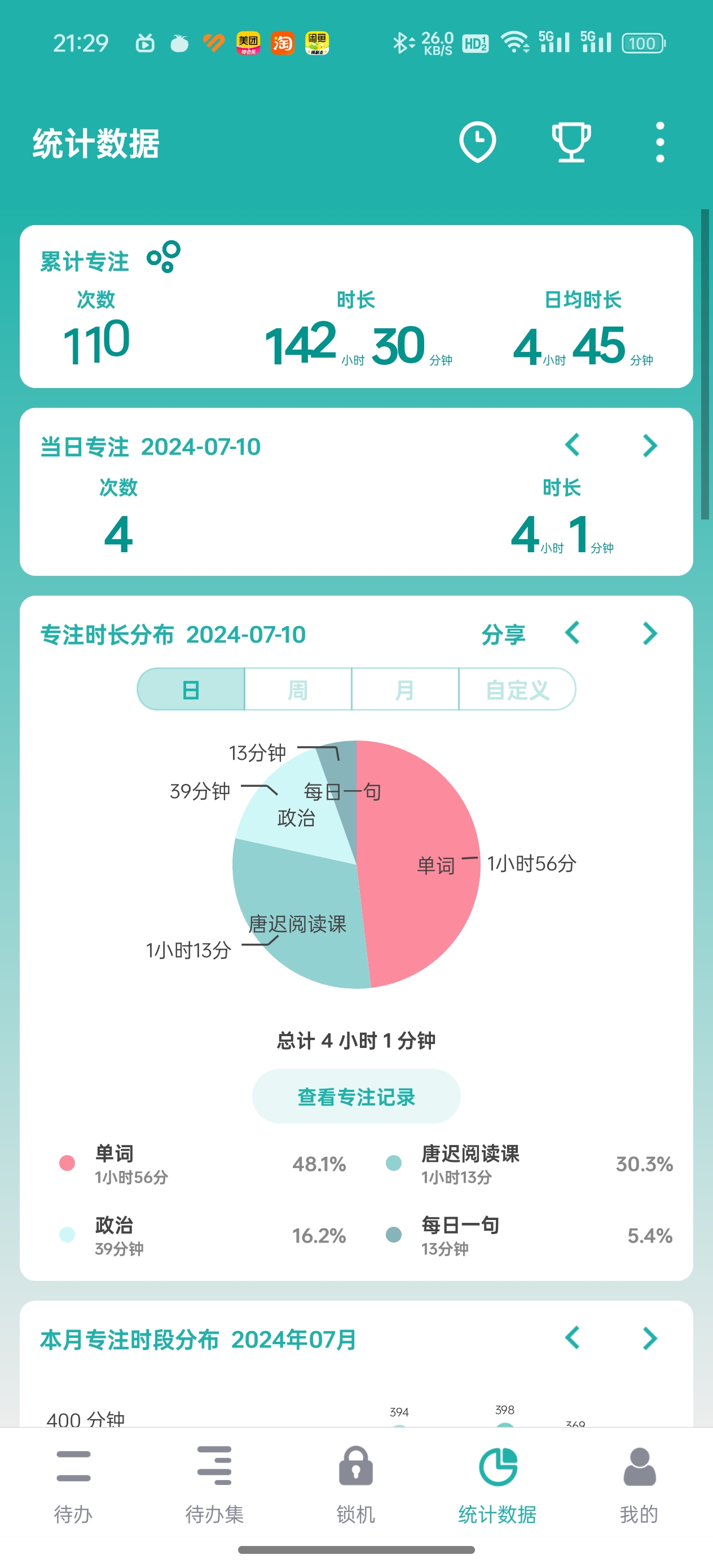Viewport: 713px width, 1568px height.
Task: Go to previous day in 当日专注
Action: click(x=573, y=446)
